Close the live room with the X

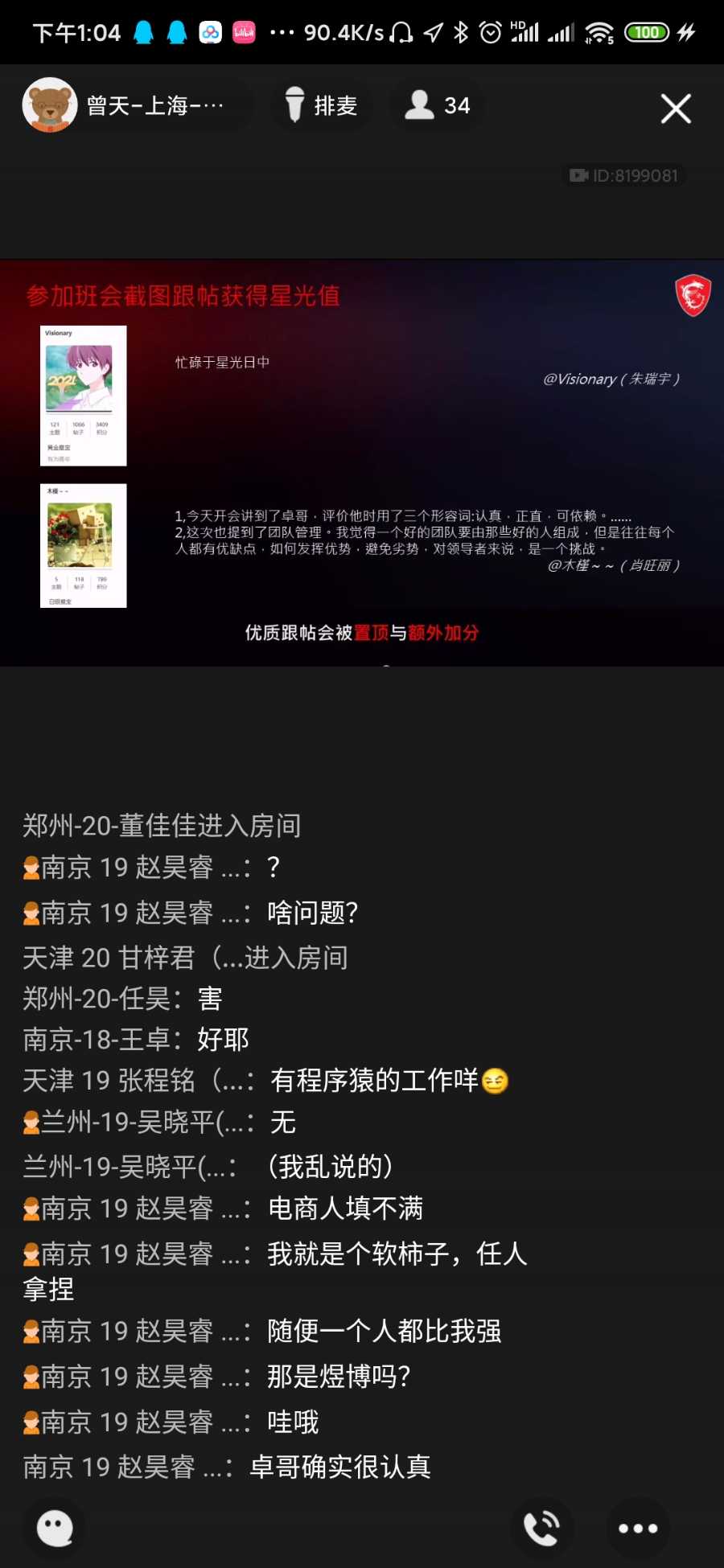coord(675,109)
